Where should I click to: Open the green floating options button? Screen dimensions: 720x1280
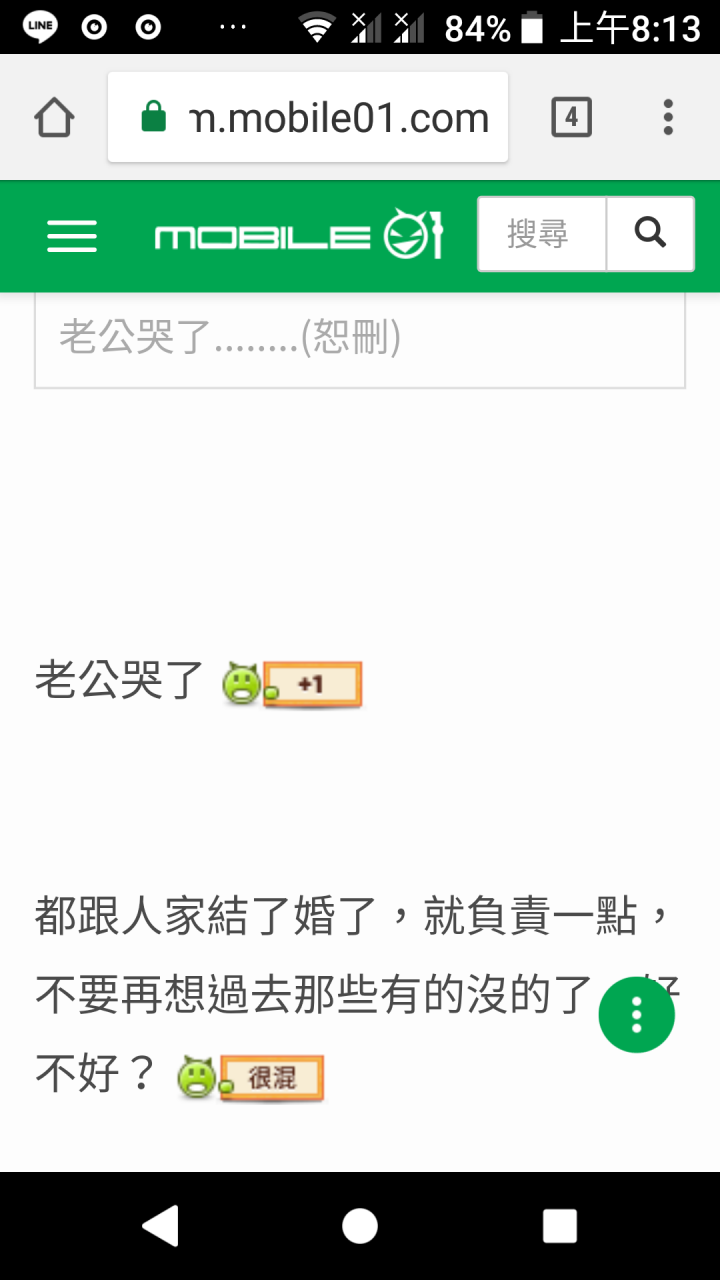click(636, 1014)
